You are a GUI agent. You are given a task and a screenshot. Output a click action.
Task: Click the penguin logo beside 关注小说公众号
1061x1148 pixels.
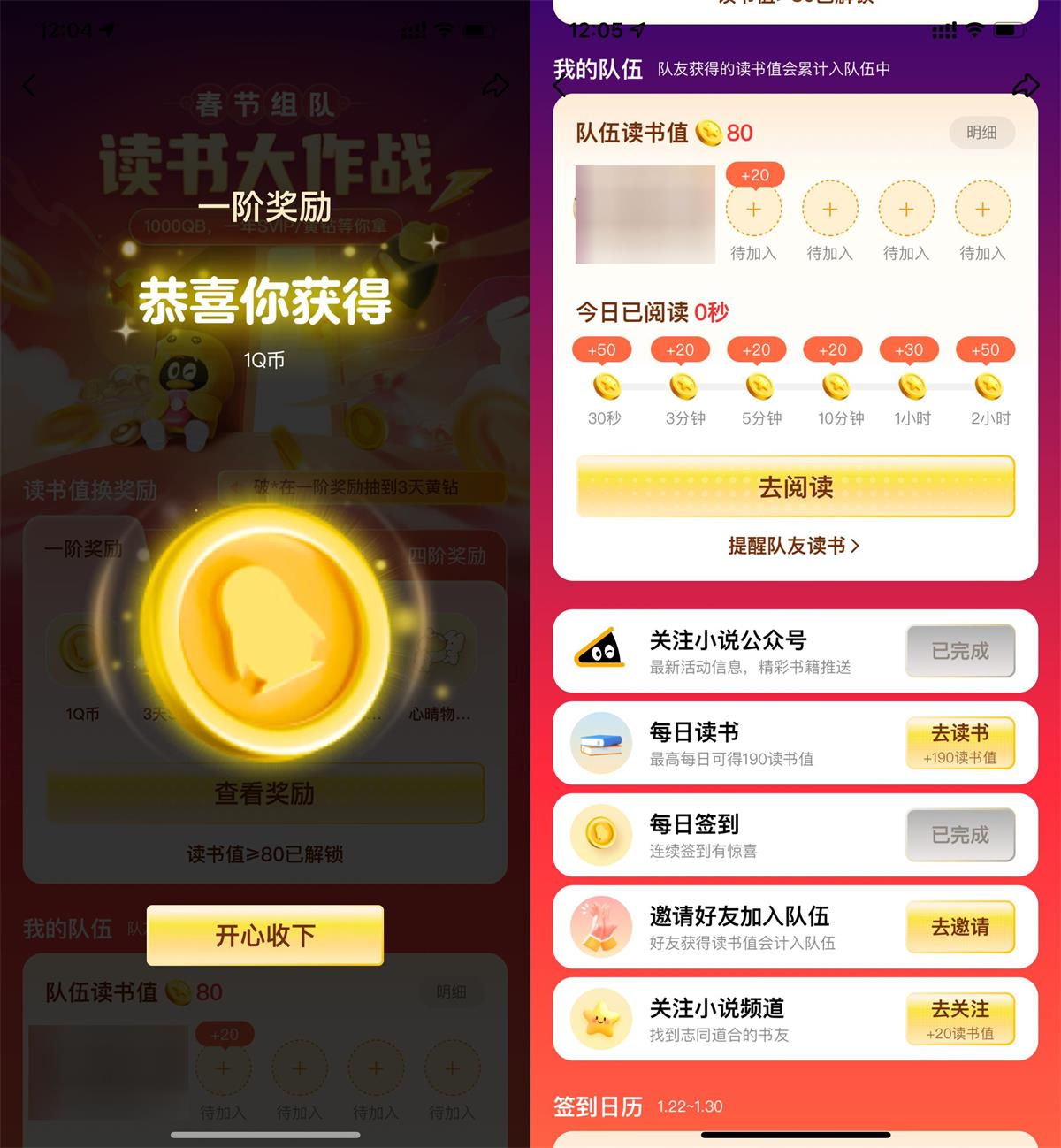(601, 651)
